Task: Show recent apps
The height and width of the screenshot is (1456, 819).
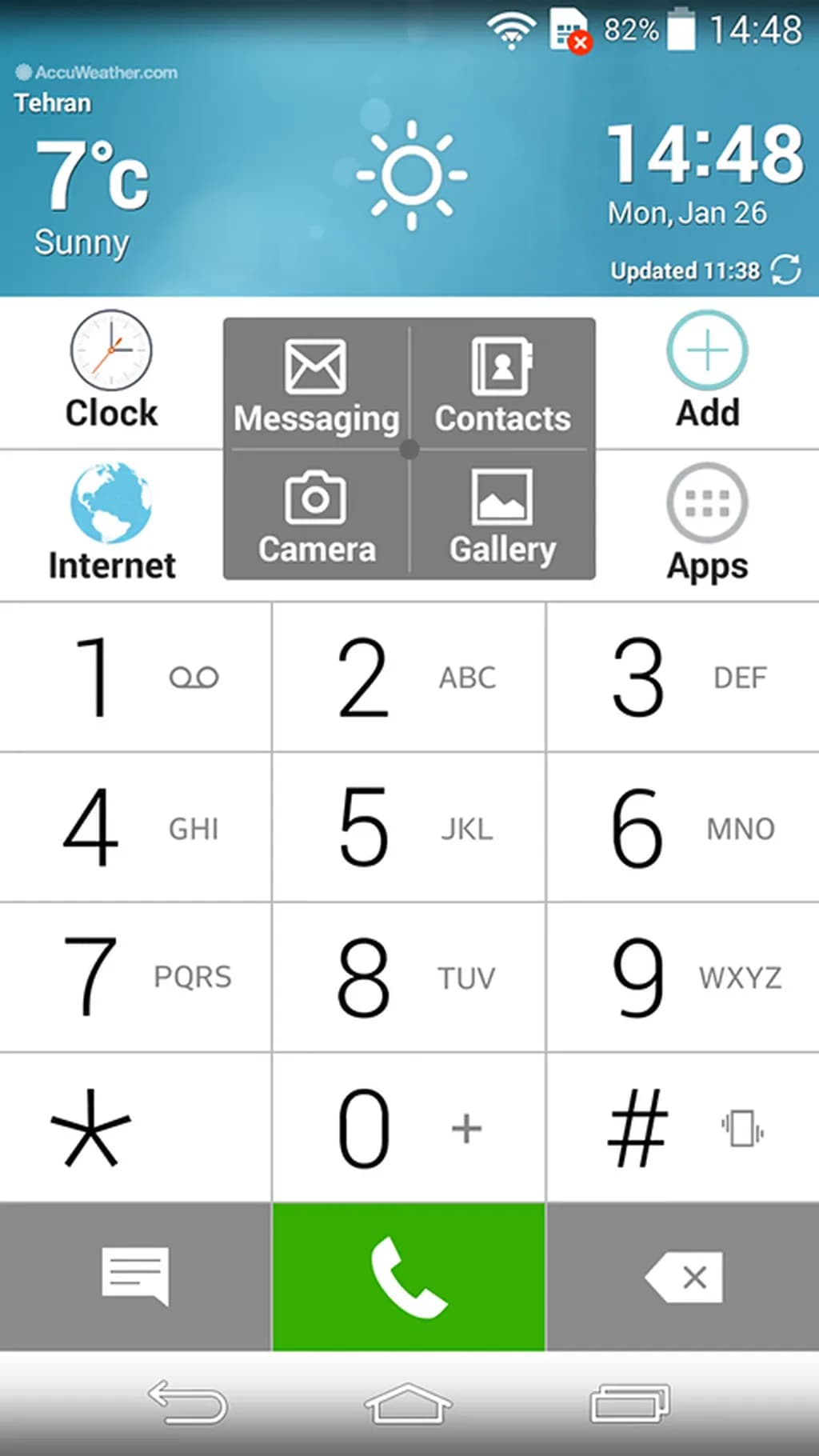Action: [x=630, y=1403]
